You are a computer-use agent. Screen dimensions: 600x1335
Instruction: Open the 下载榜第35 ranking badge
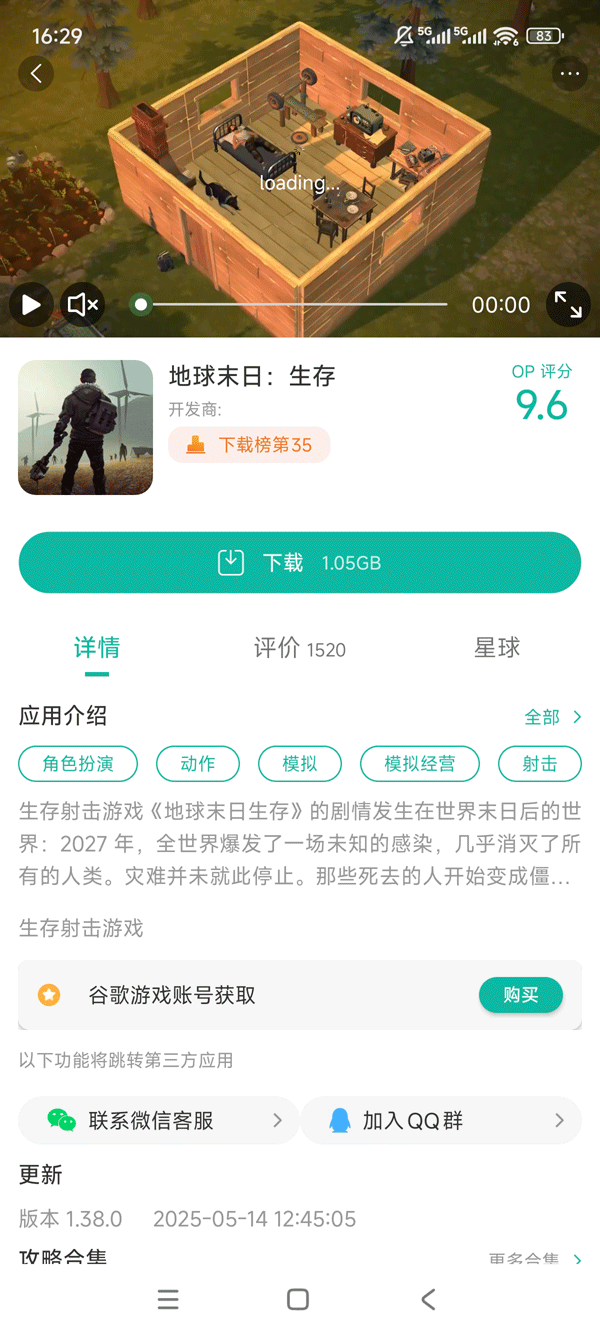(249, 445)
